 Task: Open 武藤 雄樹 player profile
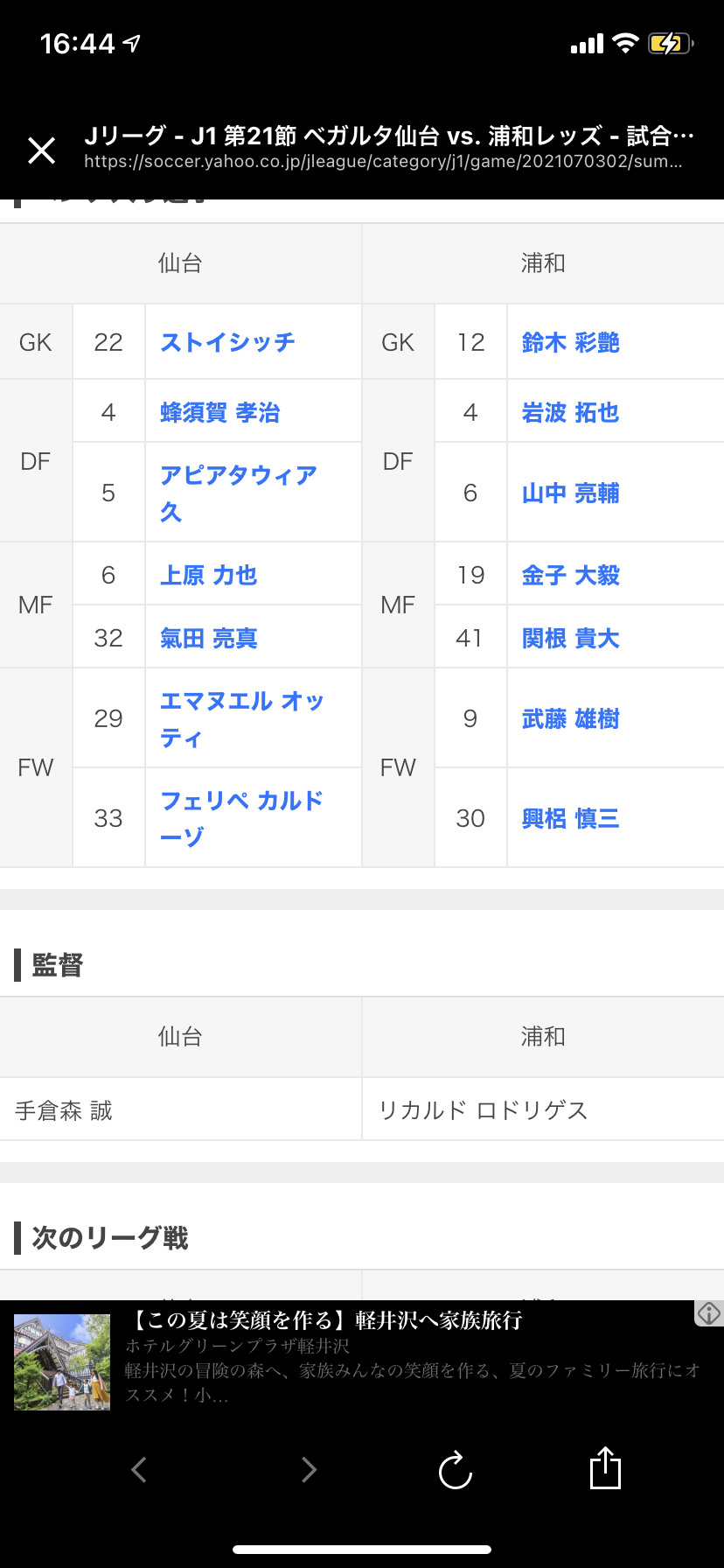click(x=571, y=718)
